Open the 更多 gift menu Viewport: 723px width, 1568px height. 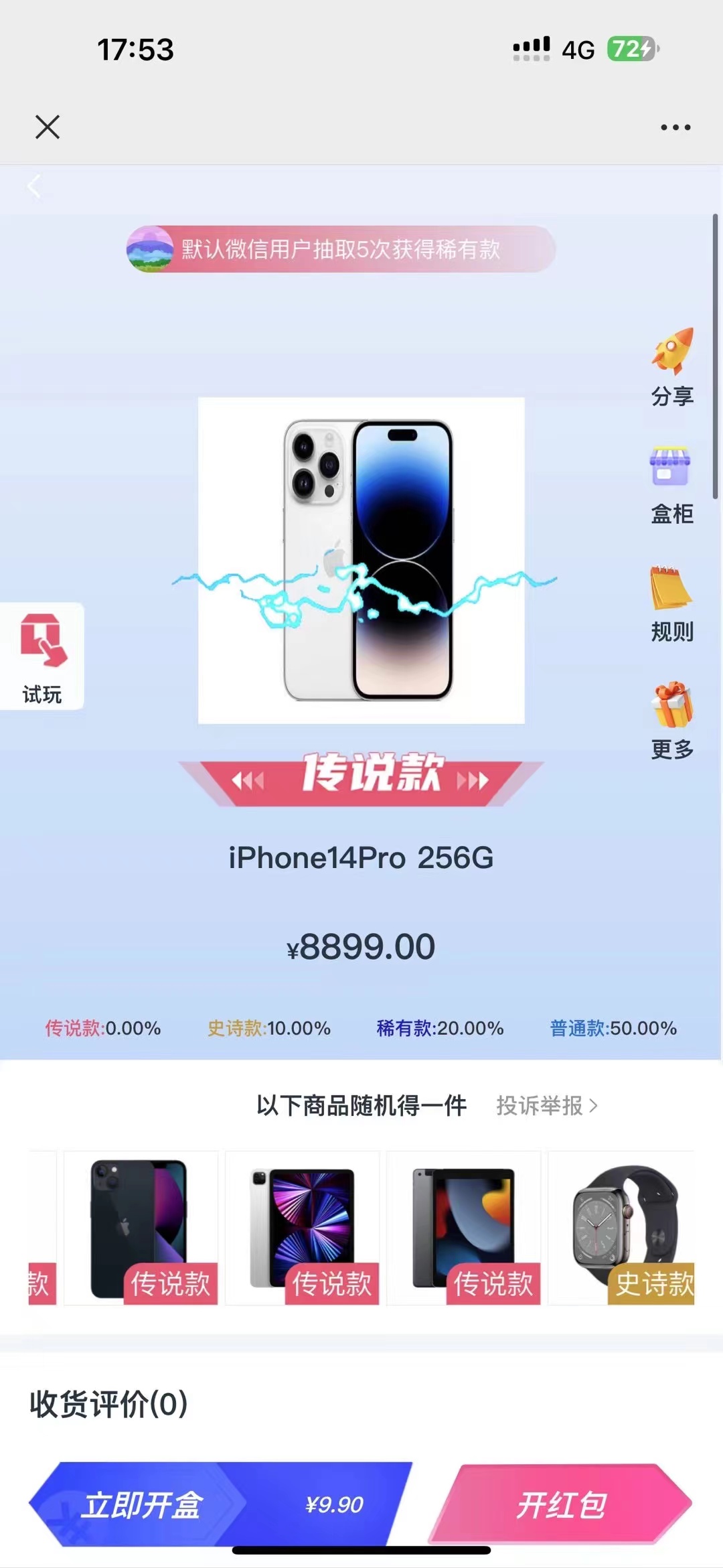pyautogui.click(x=672, y=720)
